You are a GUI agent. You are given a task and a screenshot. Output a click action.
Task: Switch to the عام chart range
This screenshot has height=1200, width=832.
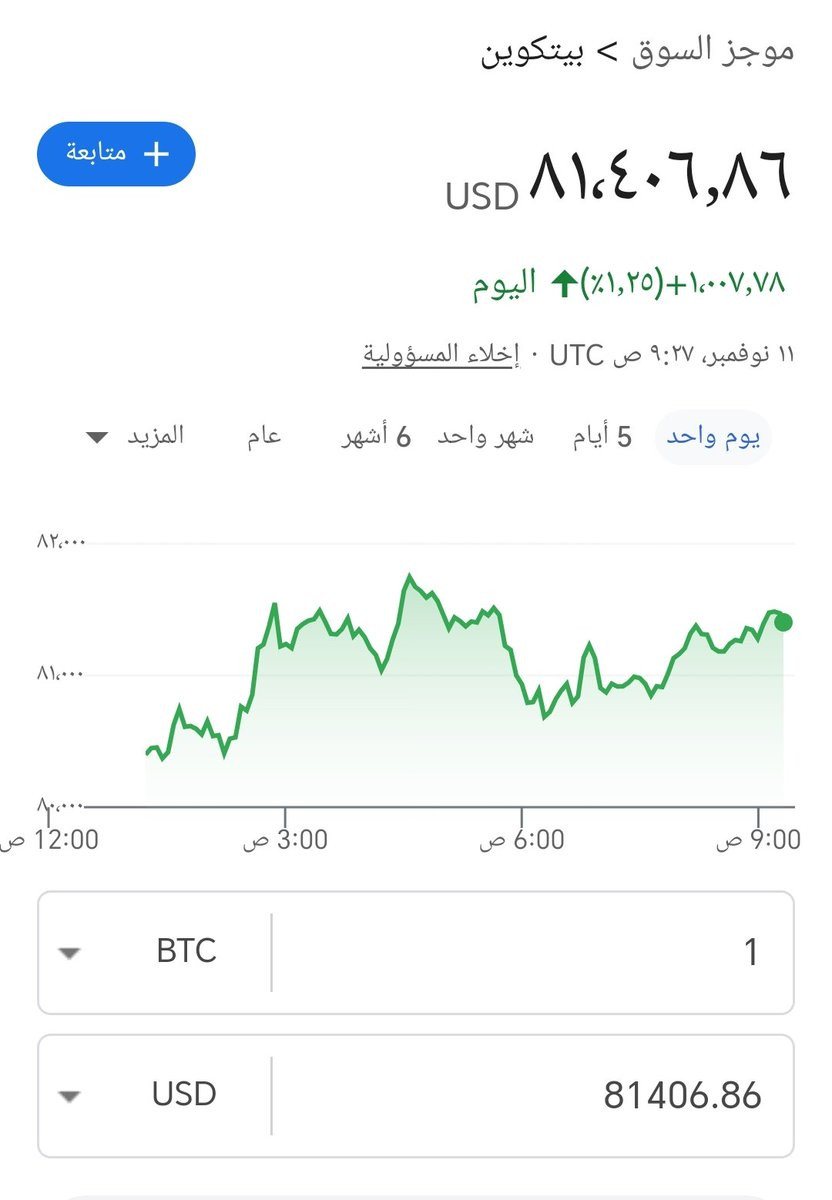(265, 438)
